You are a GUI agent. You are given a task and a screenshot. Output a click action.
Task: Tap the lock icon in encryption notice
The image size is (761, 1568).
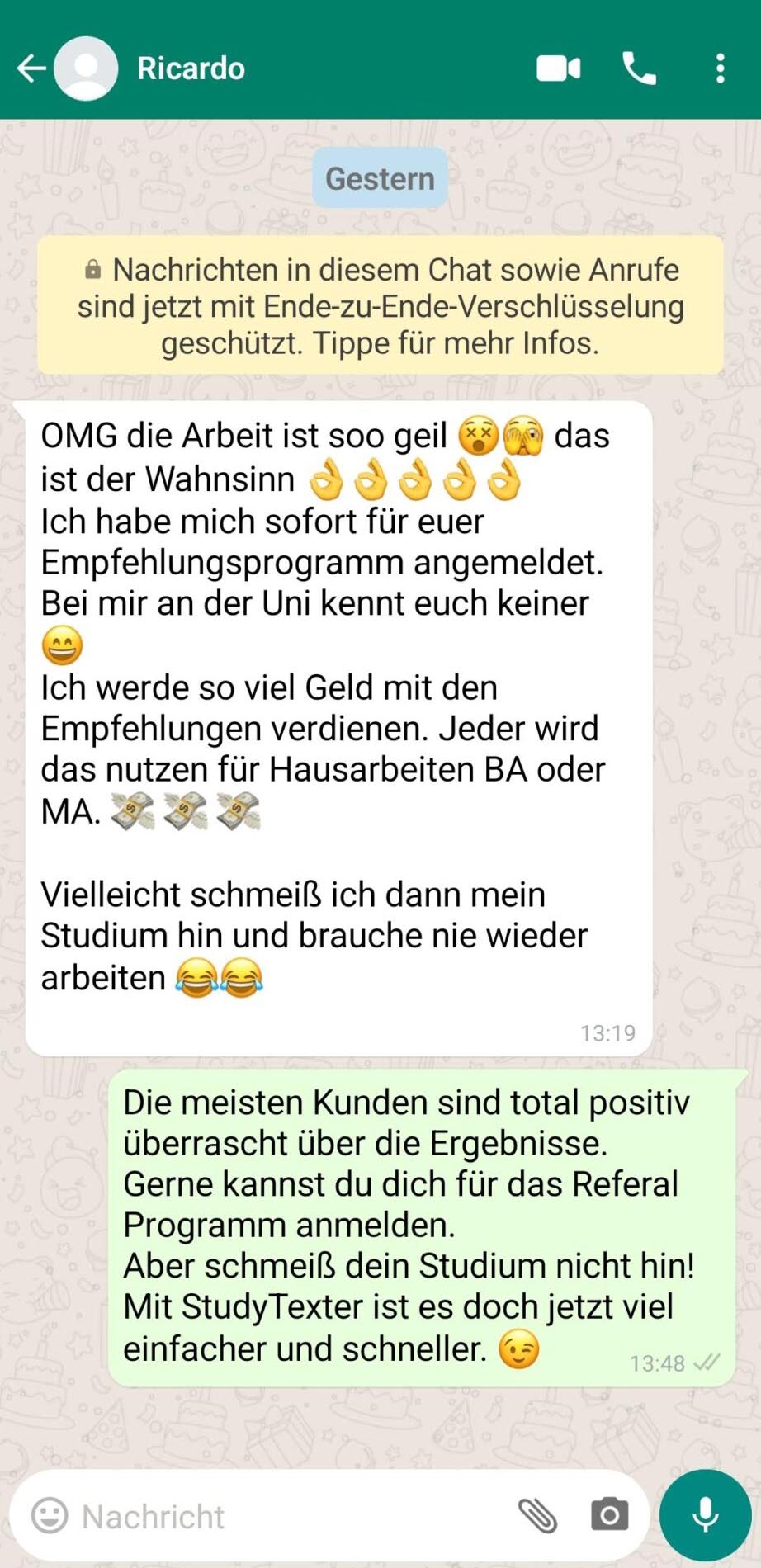(x=93, y=268)
